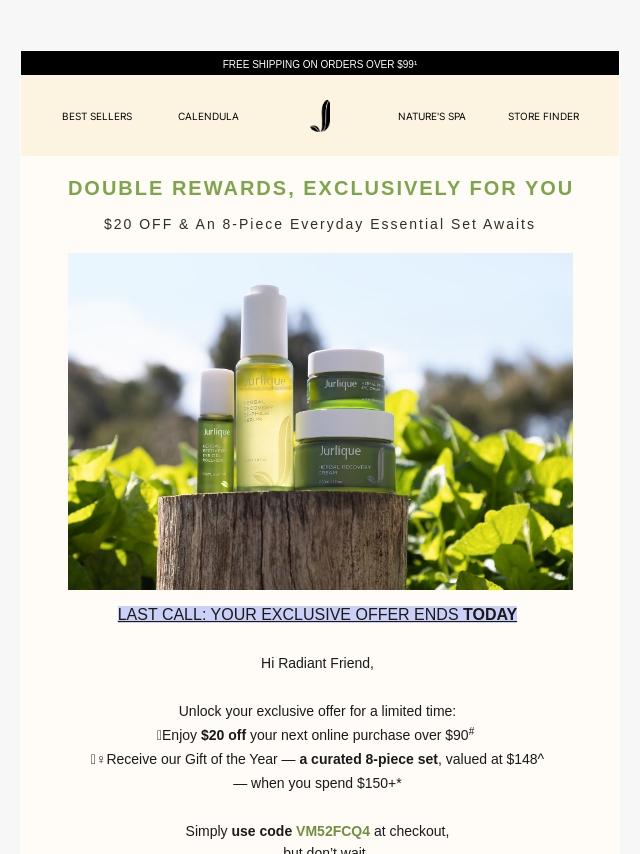Open the Herbal Recovery product image
This screenshot has height=854, width=640.
[x=320, y=421]
